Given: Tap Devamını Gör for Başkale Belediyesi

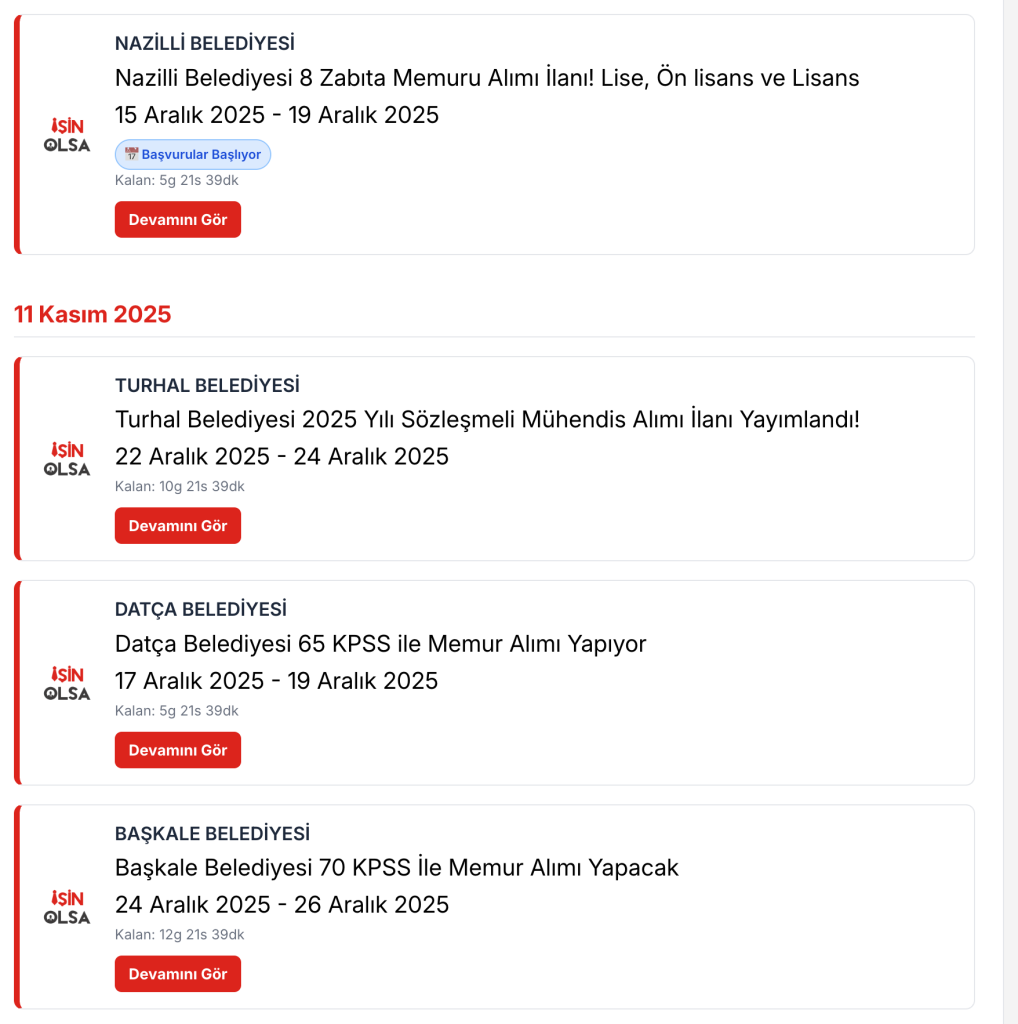Looking at the screenshot, I should coord(178,974).
